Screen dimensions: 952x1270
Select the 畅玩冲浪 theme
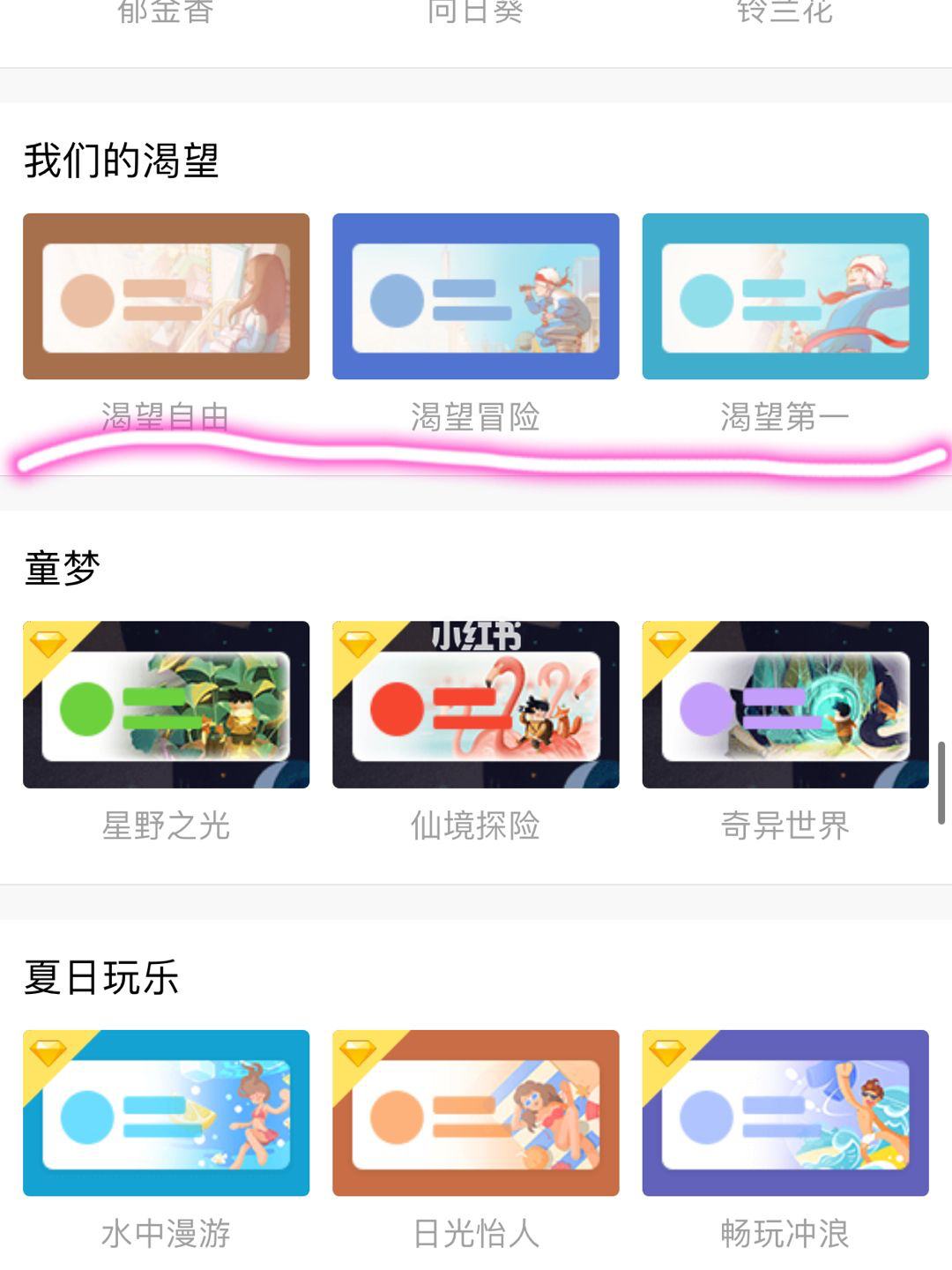785,1113
